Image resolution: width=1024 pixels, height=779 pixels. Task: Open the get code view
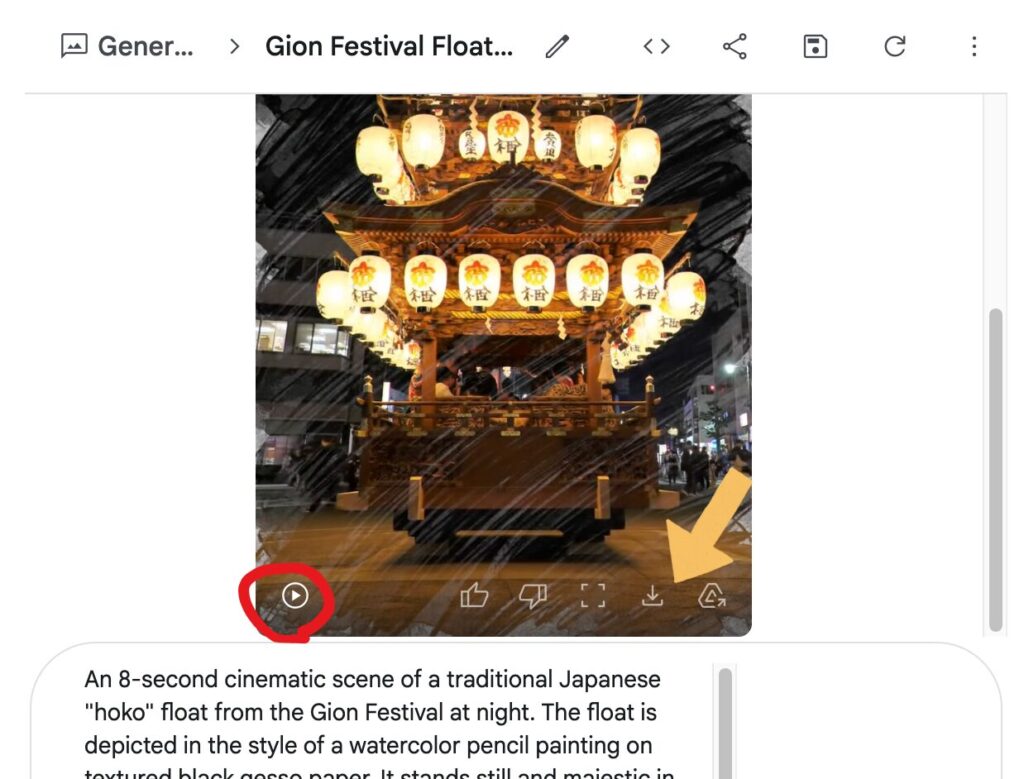click(656, 47)
